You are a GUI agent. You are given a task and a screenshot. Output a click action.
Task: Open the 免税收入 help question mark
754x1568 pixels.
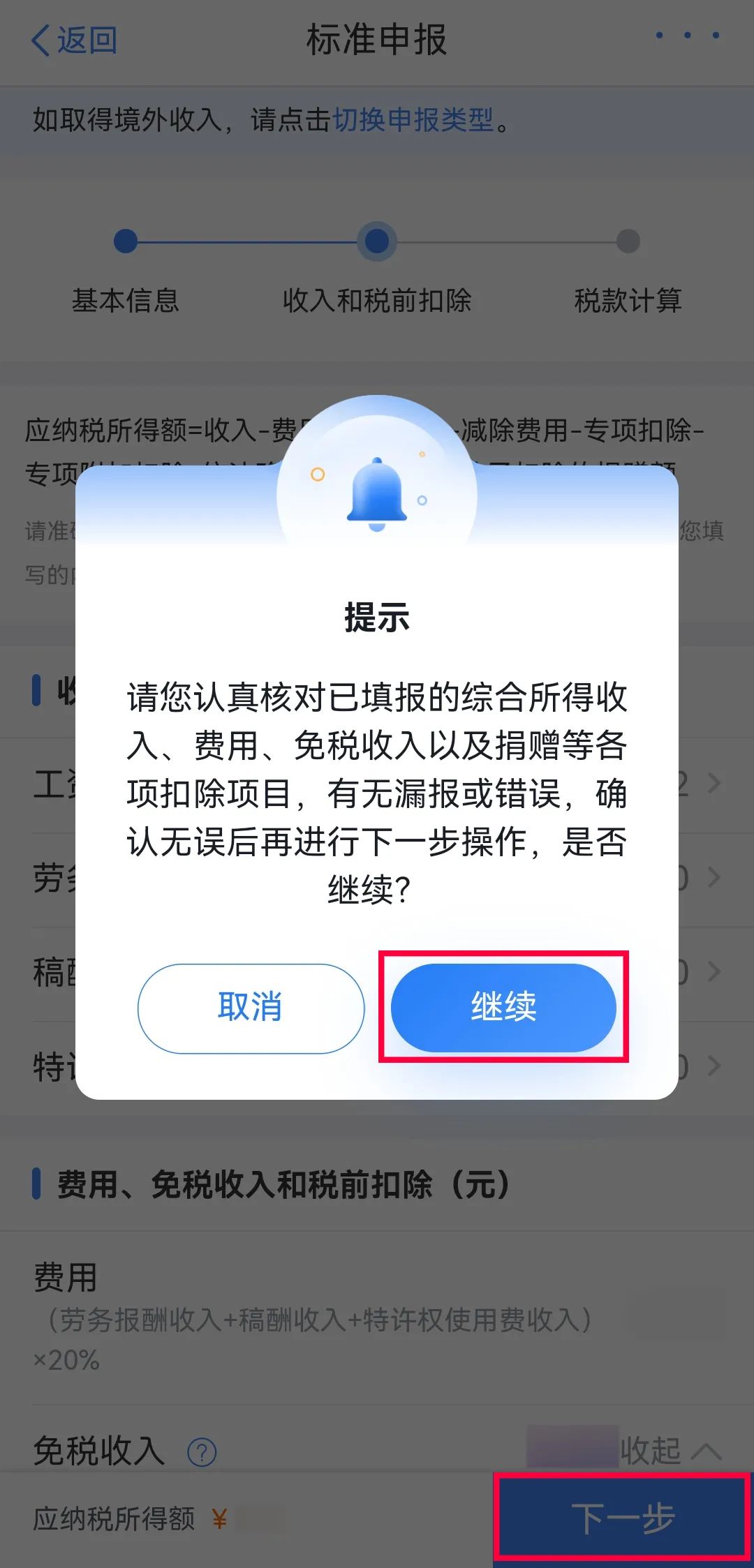pyautogui.click(x=202, y=1452)
